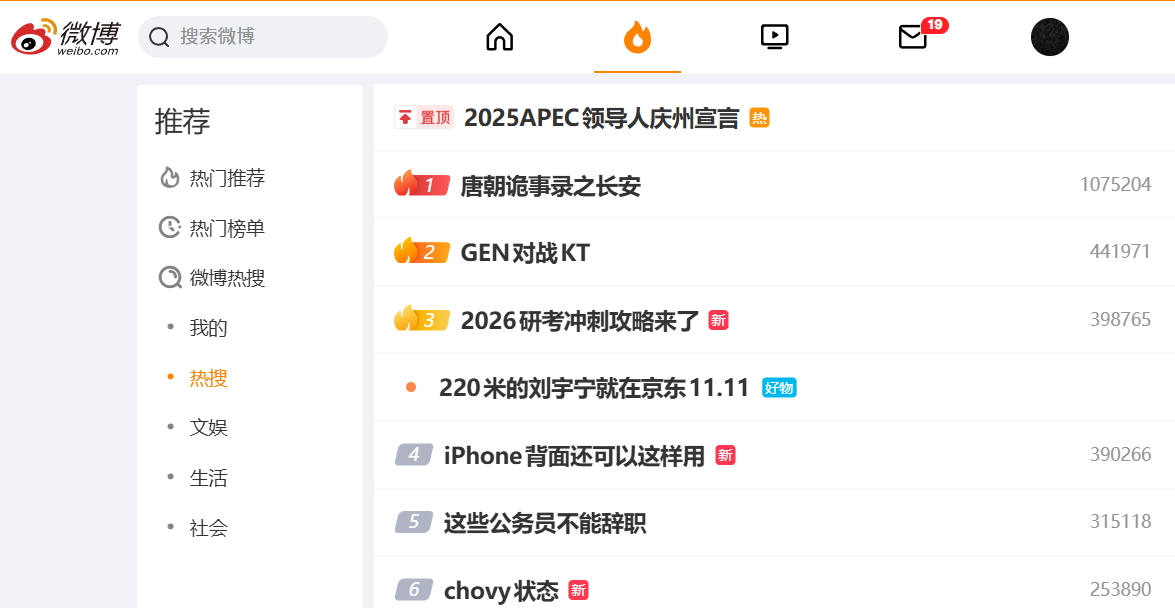
Task: Switch to the 我的 category
Action: (209, 328)
